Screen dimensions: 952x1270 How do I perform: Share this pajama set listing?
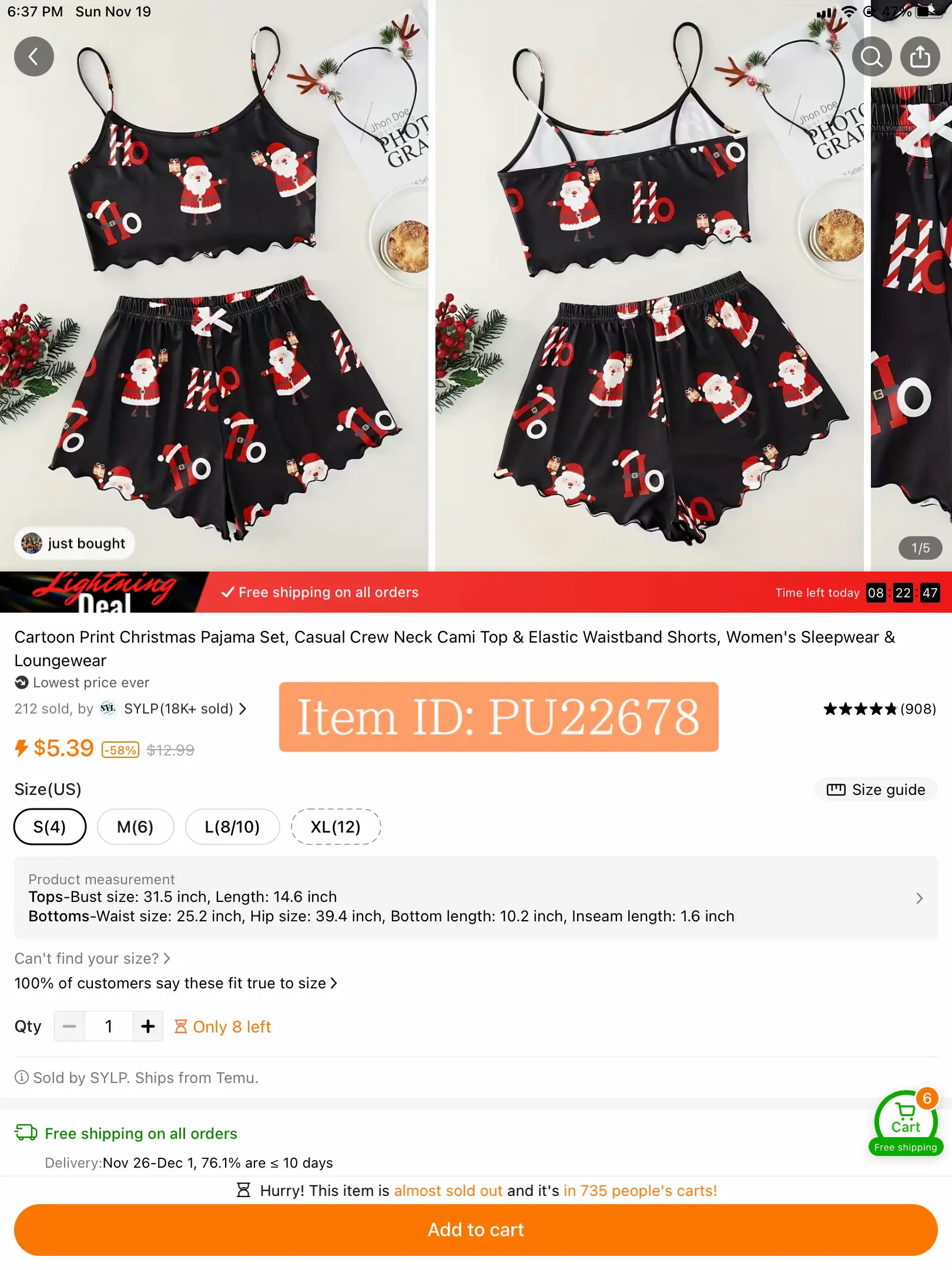tap(920, 56)
